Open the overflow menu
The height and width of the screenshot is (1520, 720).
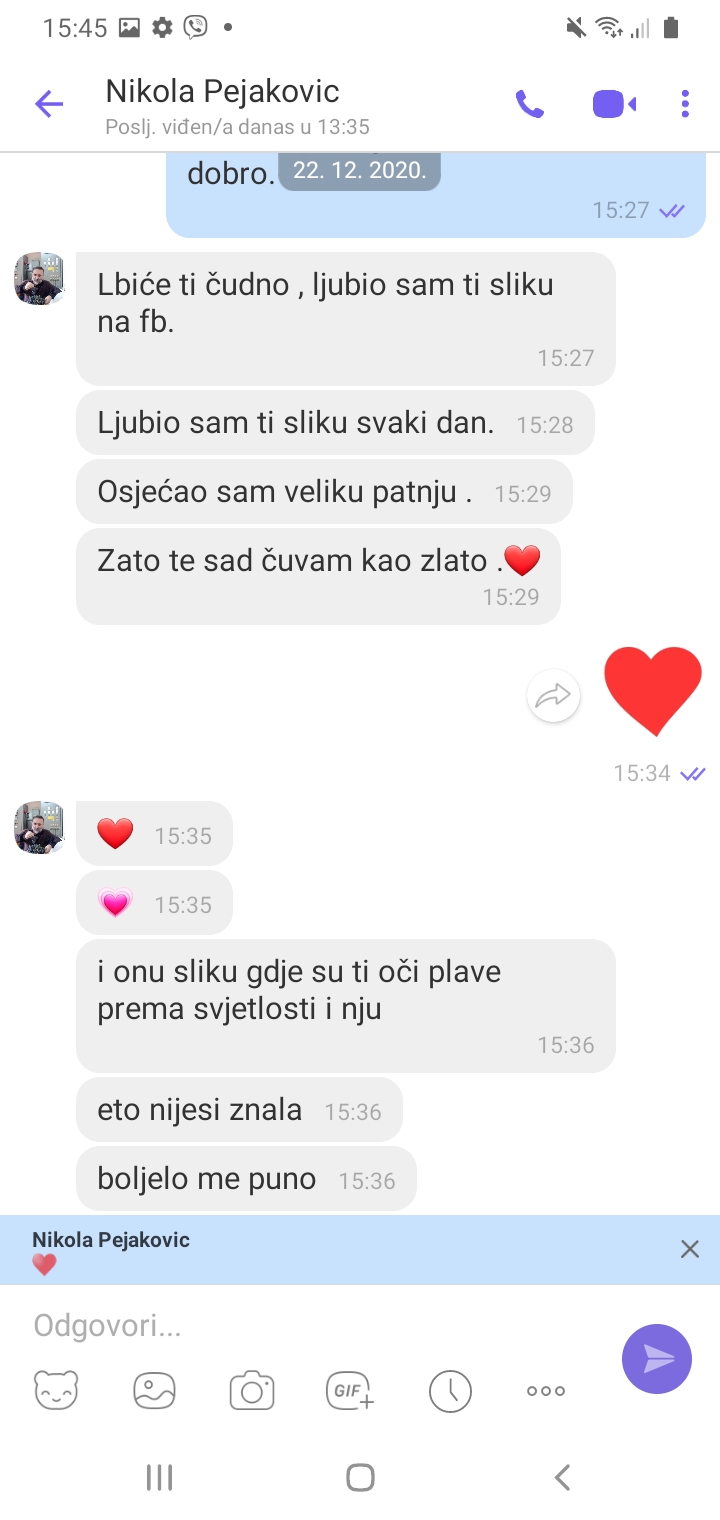point(685,104)
